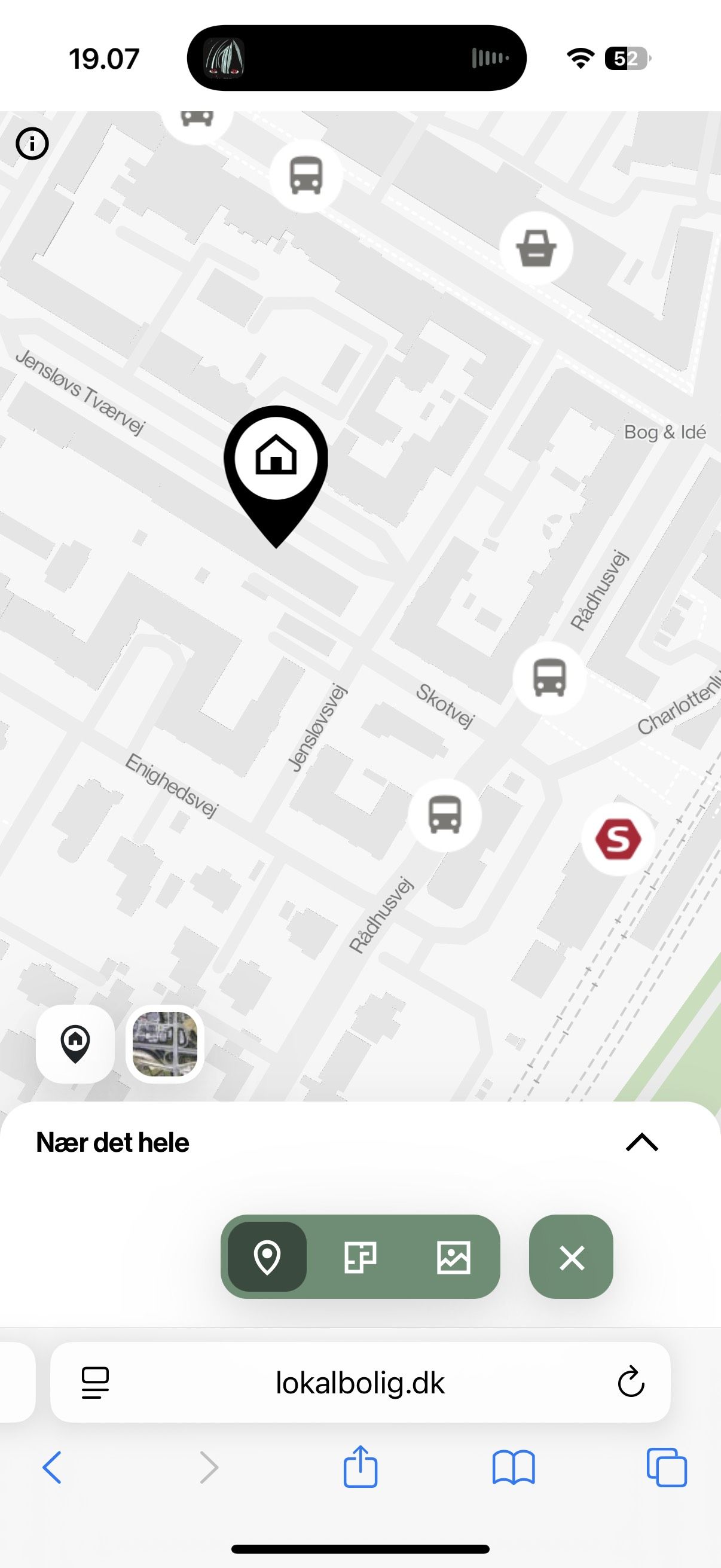Switch to the floor plan tab
Viewport: 721px width, 1568px height.
[360, 1257]
